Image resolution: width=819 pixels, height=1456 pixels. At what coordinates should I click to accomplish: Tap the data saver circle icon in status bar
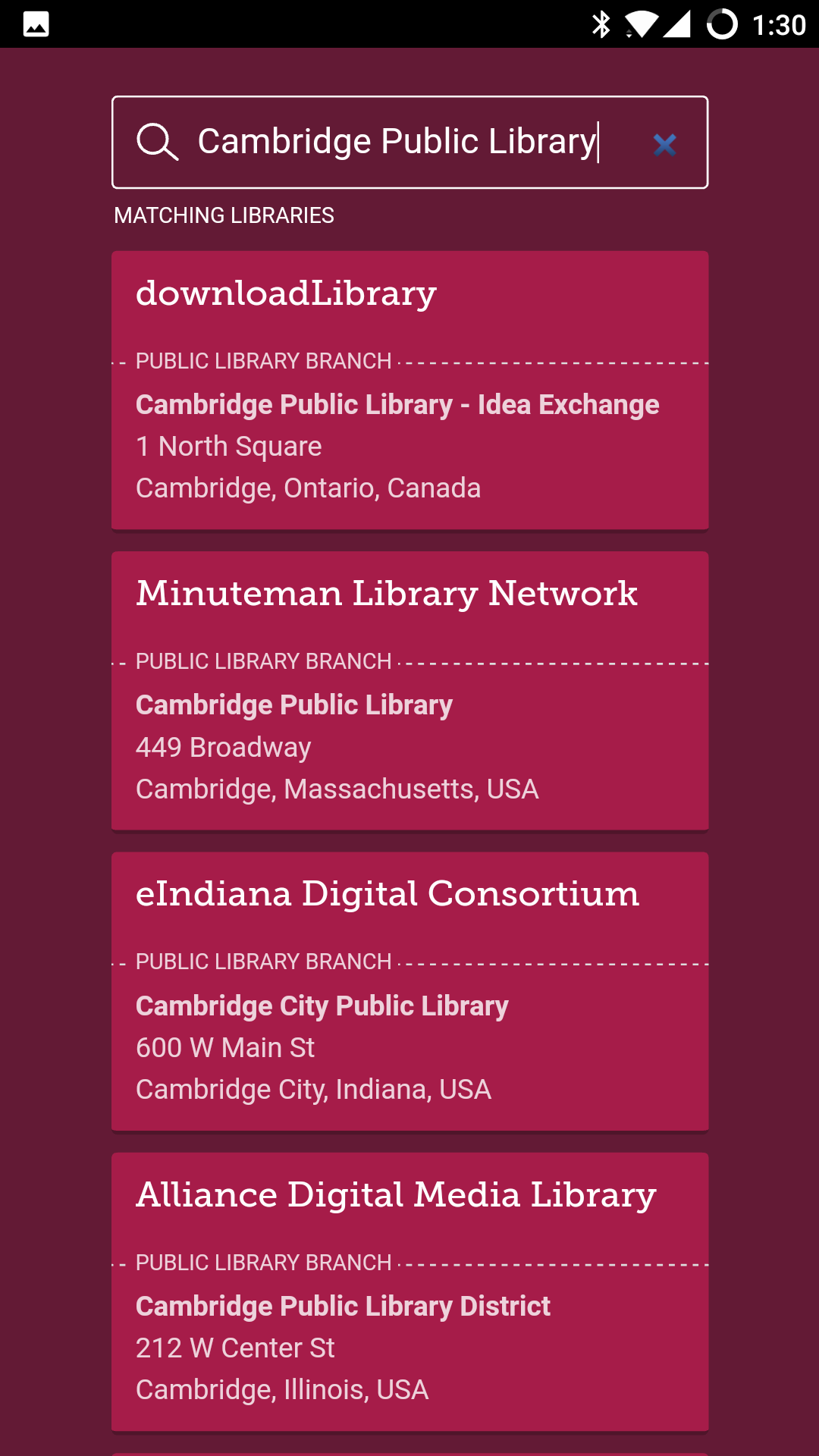(x=720, y=24)
